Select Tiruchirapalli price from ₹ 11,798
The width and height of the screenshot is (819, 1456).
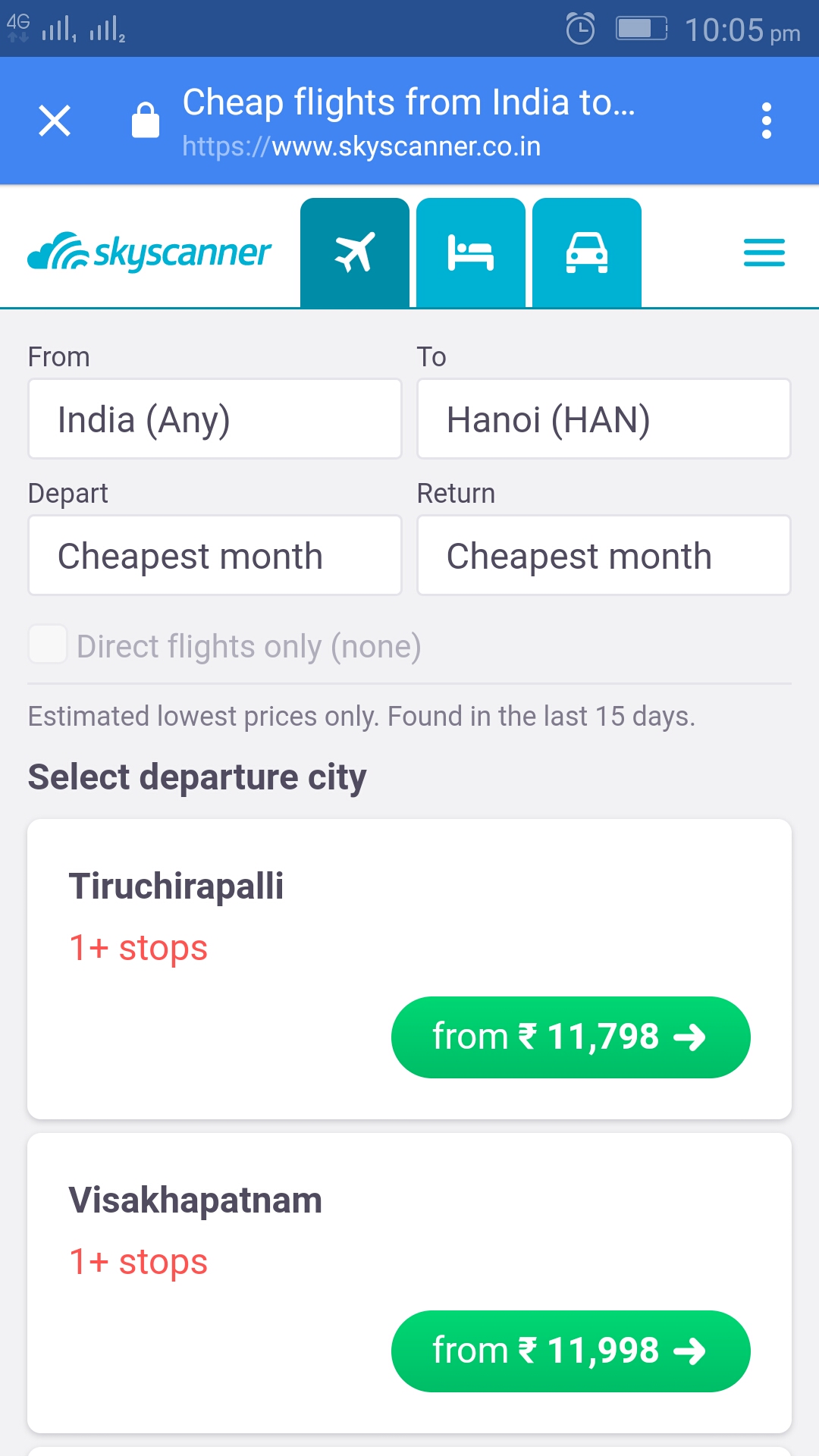pyautogui.click(x=570, y=1037)
